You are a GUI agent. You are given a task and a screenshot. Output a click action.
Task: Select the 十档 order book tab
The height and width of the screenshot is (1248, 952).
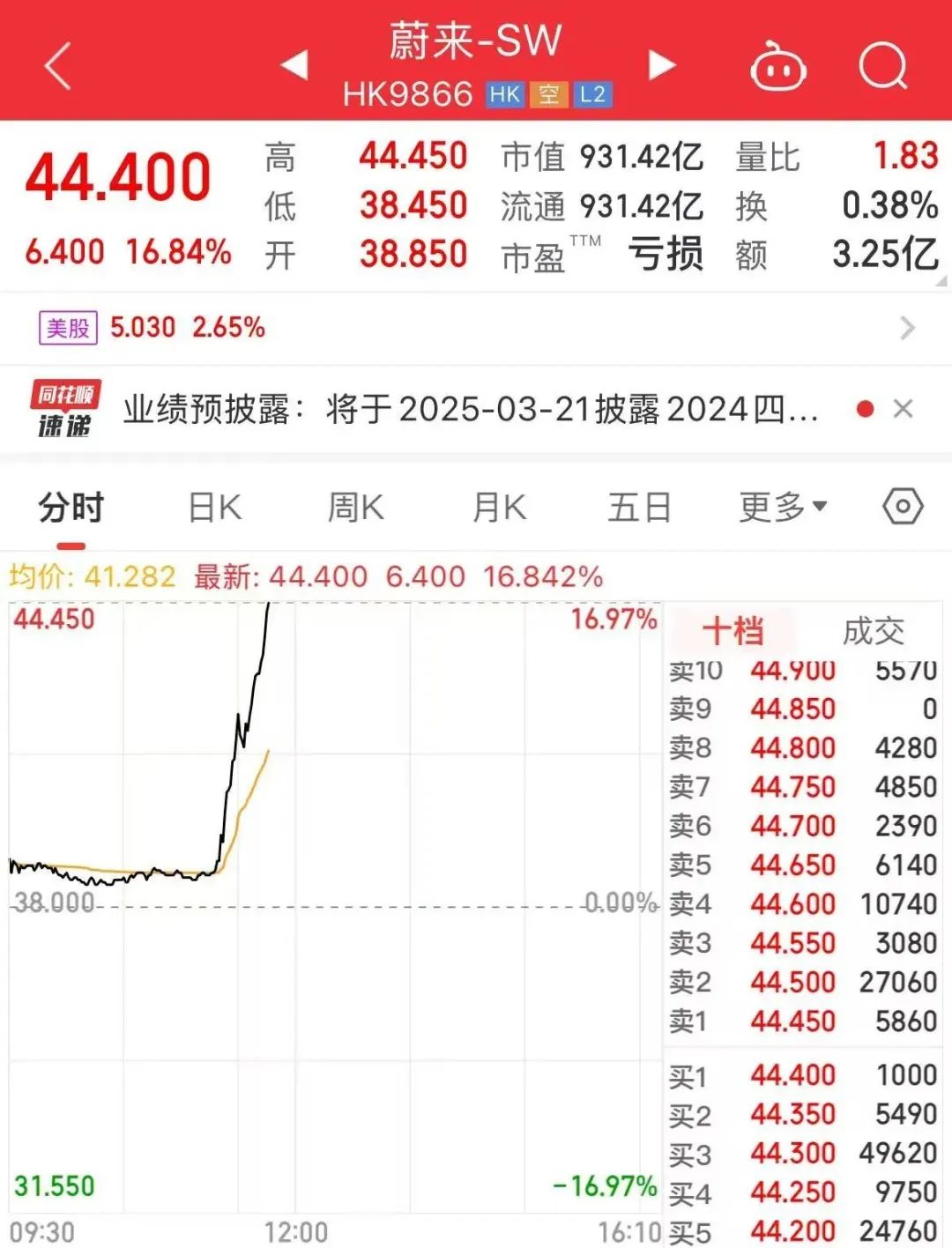733,631
